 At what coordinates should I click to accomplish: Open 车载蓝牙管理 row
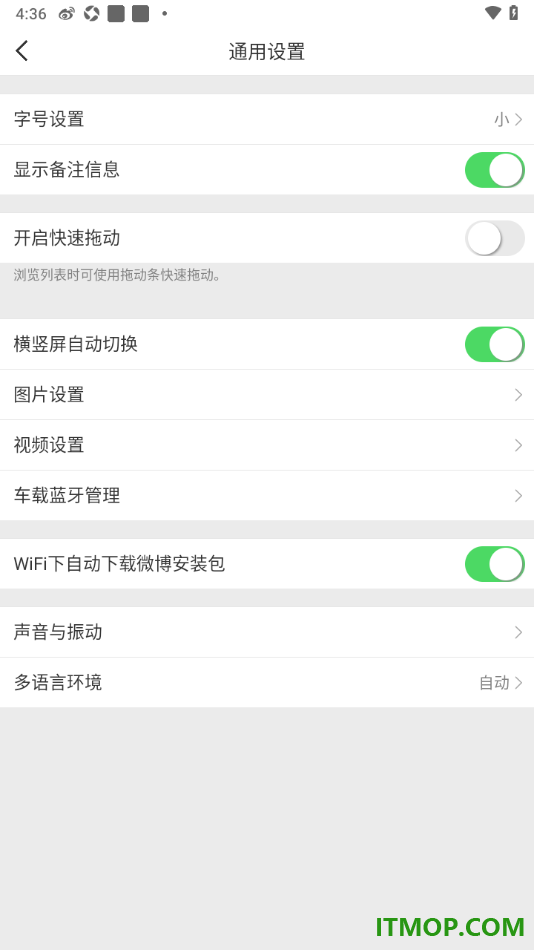267,496
